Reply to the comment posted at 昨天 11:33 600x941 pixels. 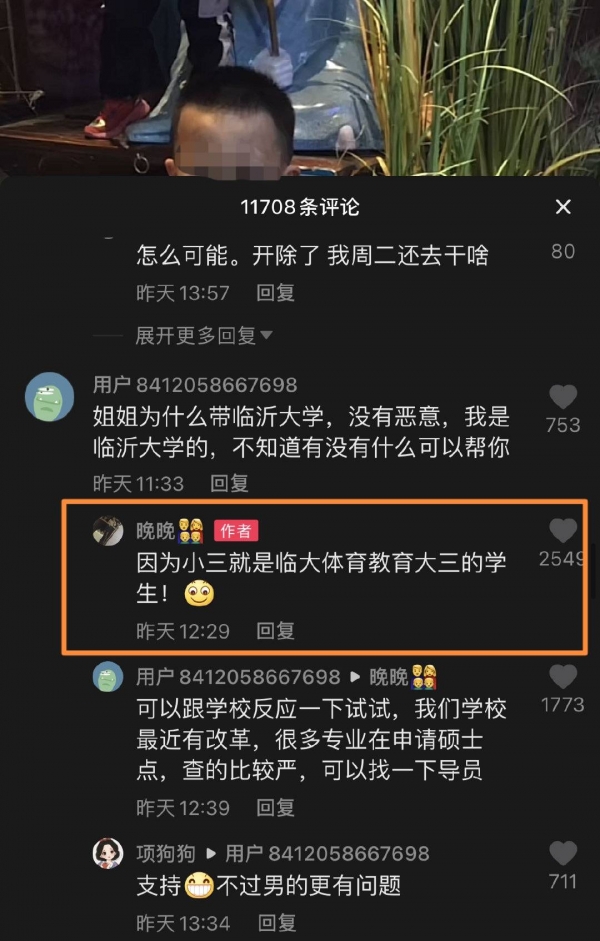point(229,483)
